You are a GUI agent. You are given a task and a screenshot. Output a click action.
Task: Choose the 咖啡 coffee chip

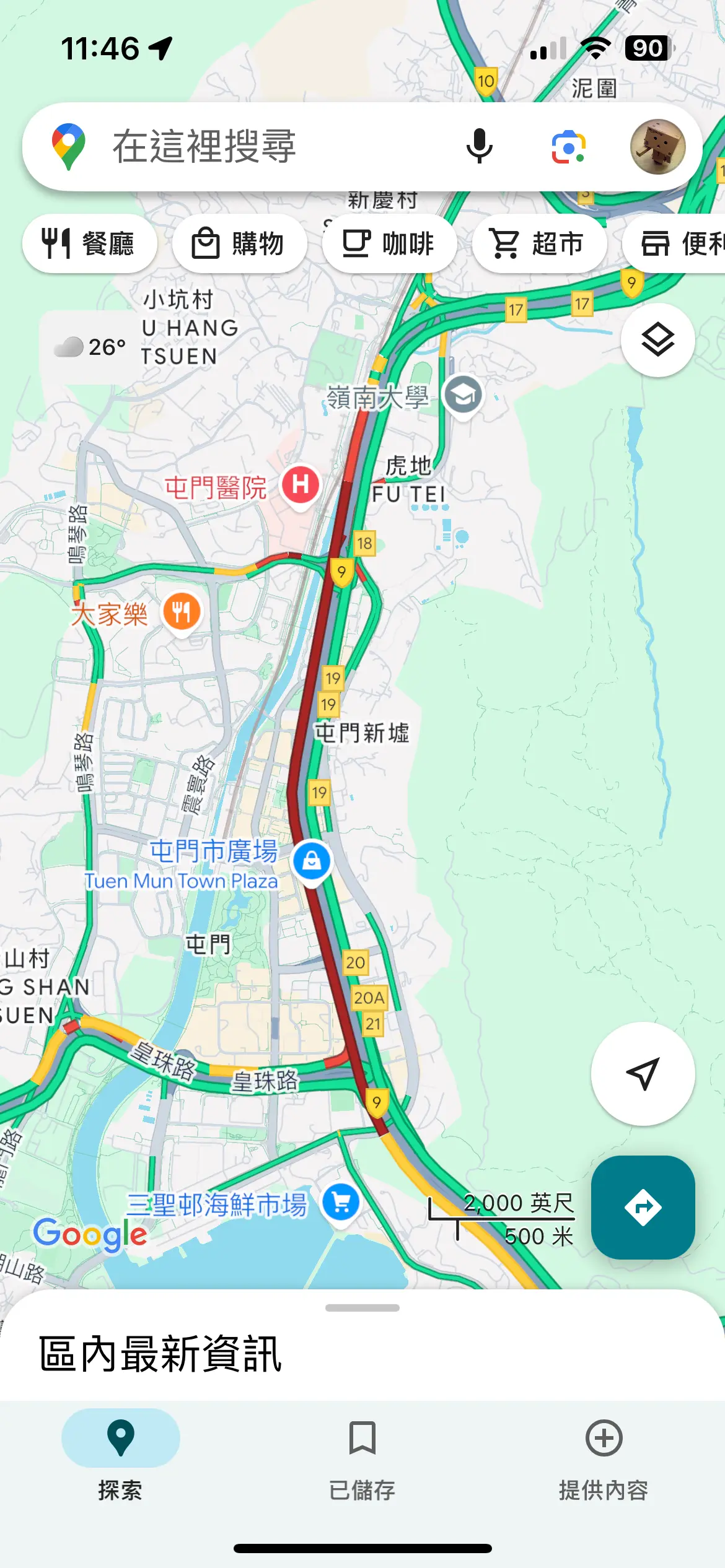coord(389,243)
